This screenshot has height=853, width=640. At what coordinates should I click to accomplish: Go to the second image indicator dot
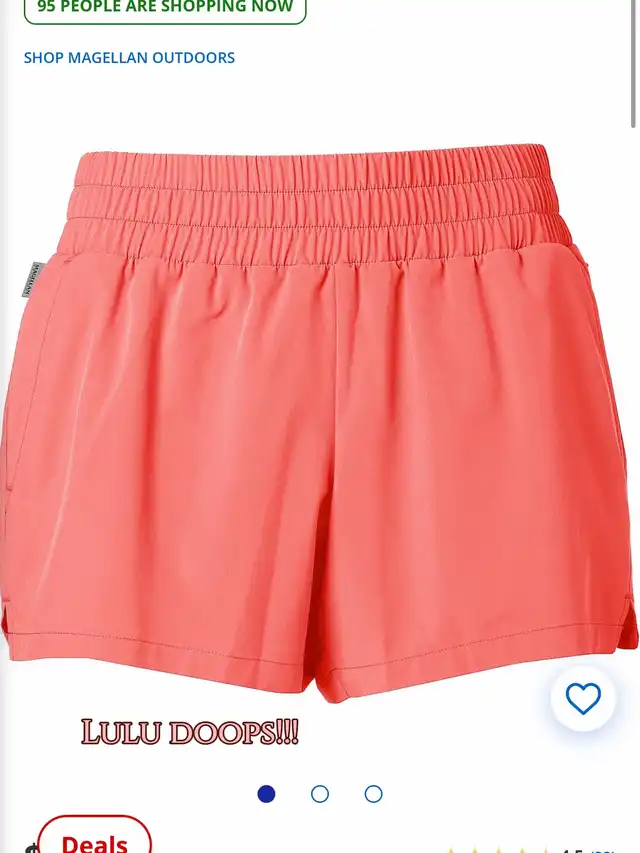320,794
